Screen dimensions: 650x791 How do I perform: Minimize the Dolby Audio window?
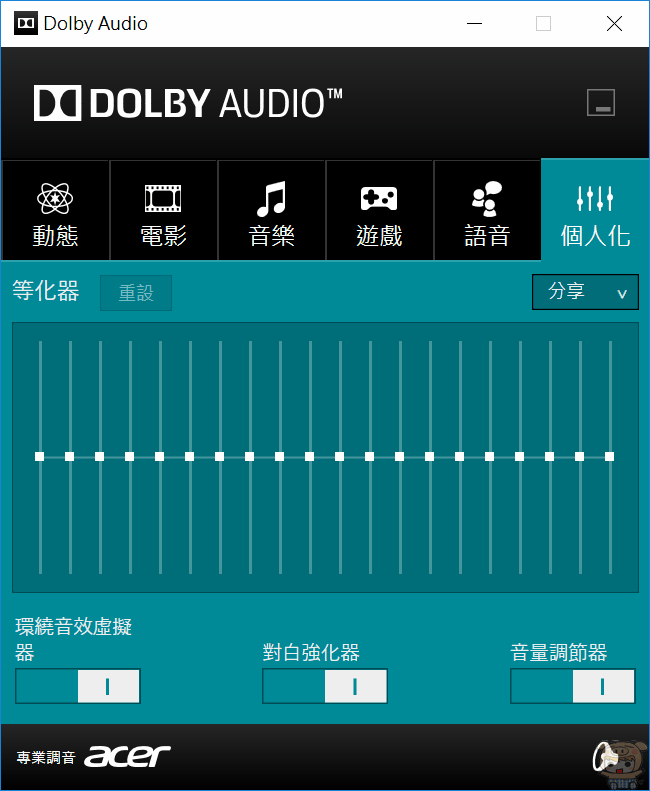[473, 23]
